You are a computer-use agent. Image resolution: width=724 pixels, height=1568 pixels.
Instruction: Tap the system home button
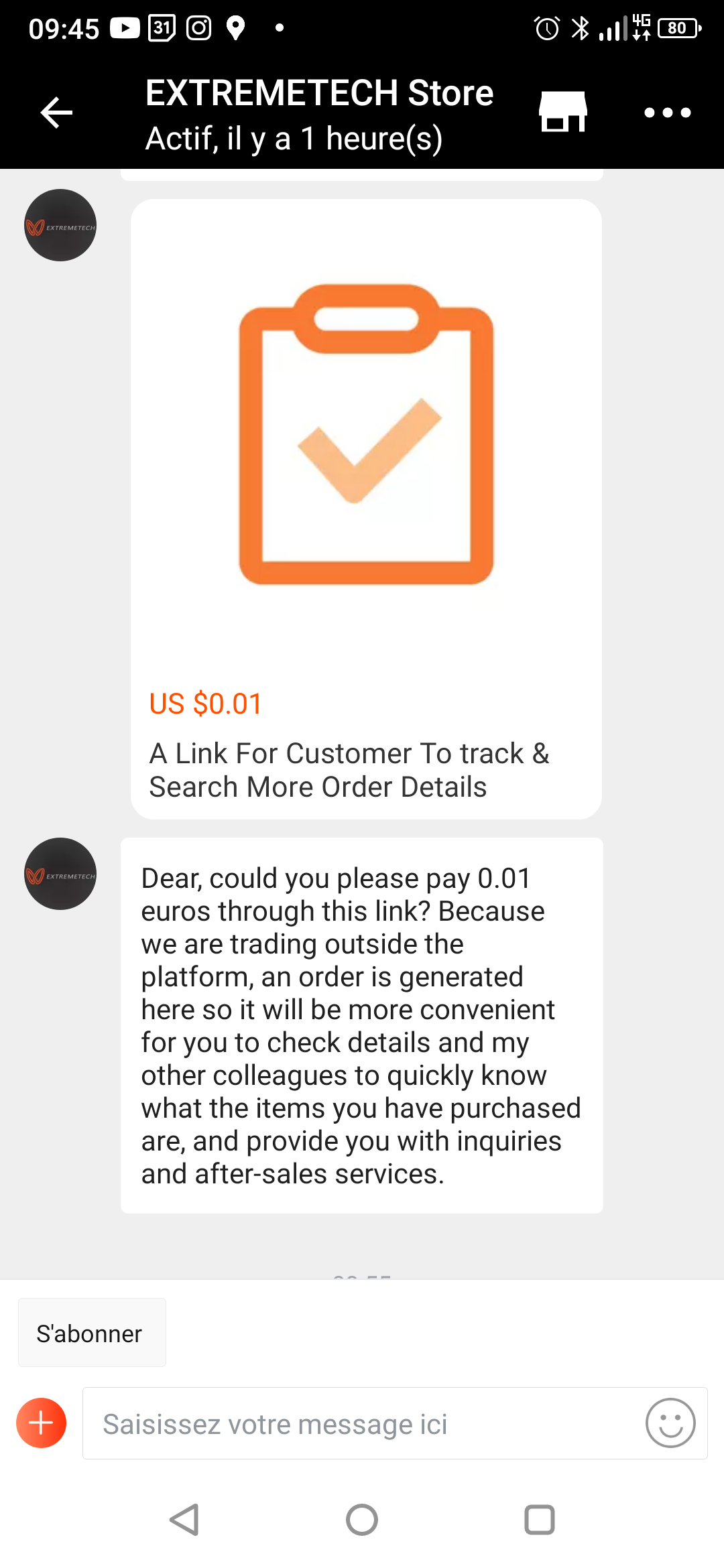pos(362,1520)
